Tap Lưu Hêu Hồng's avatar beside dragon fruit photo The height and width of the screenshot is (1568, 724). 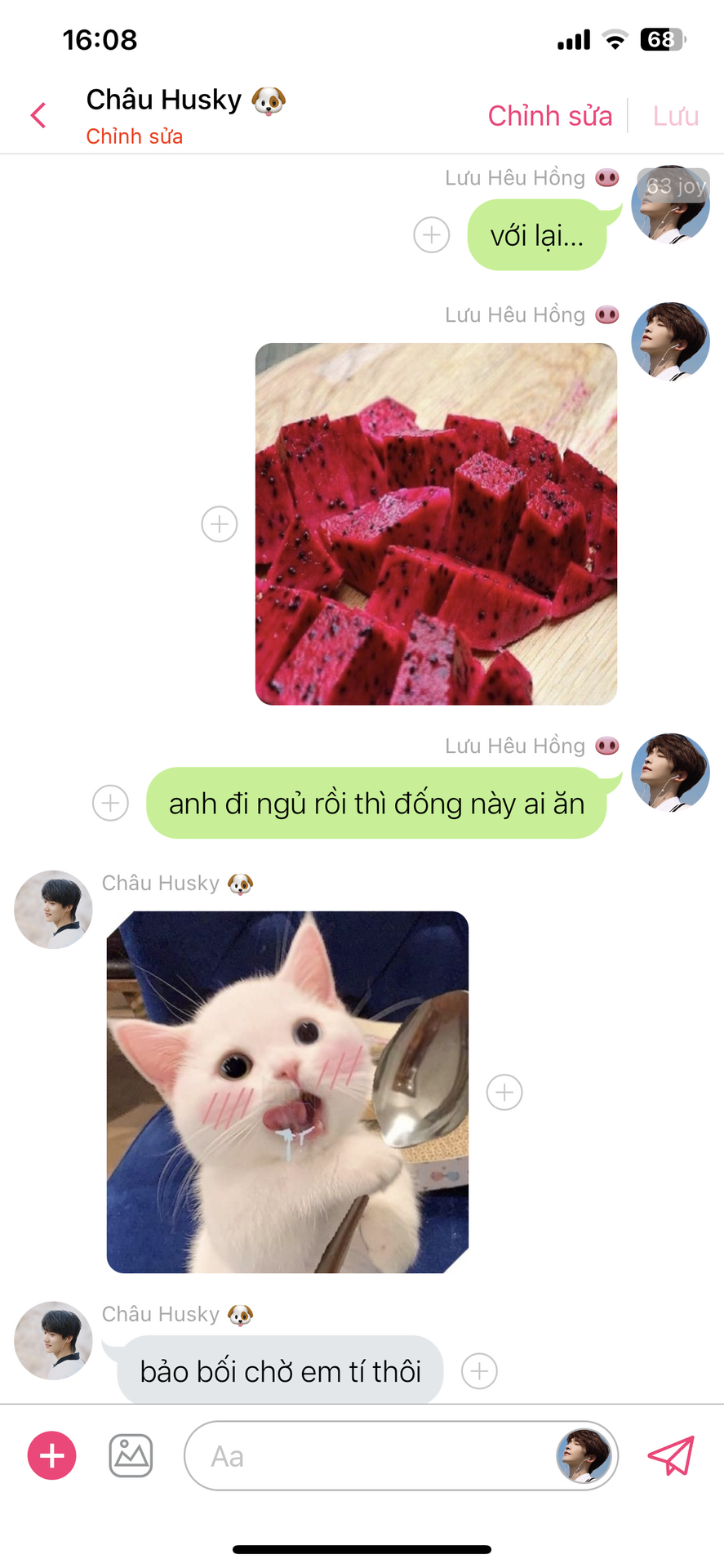tap(670, 341)
